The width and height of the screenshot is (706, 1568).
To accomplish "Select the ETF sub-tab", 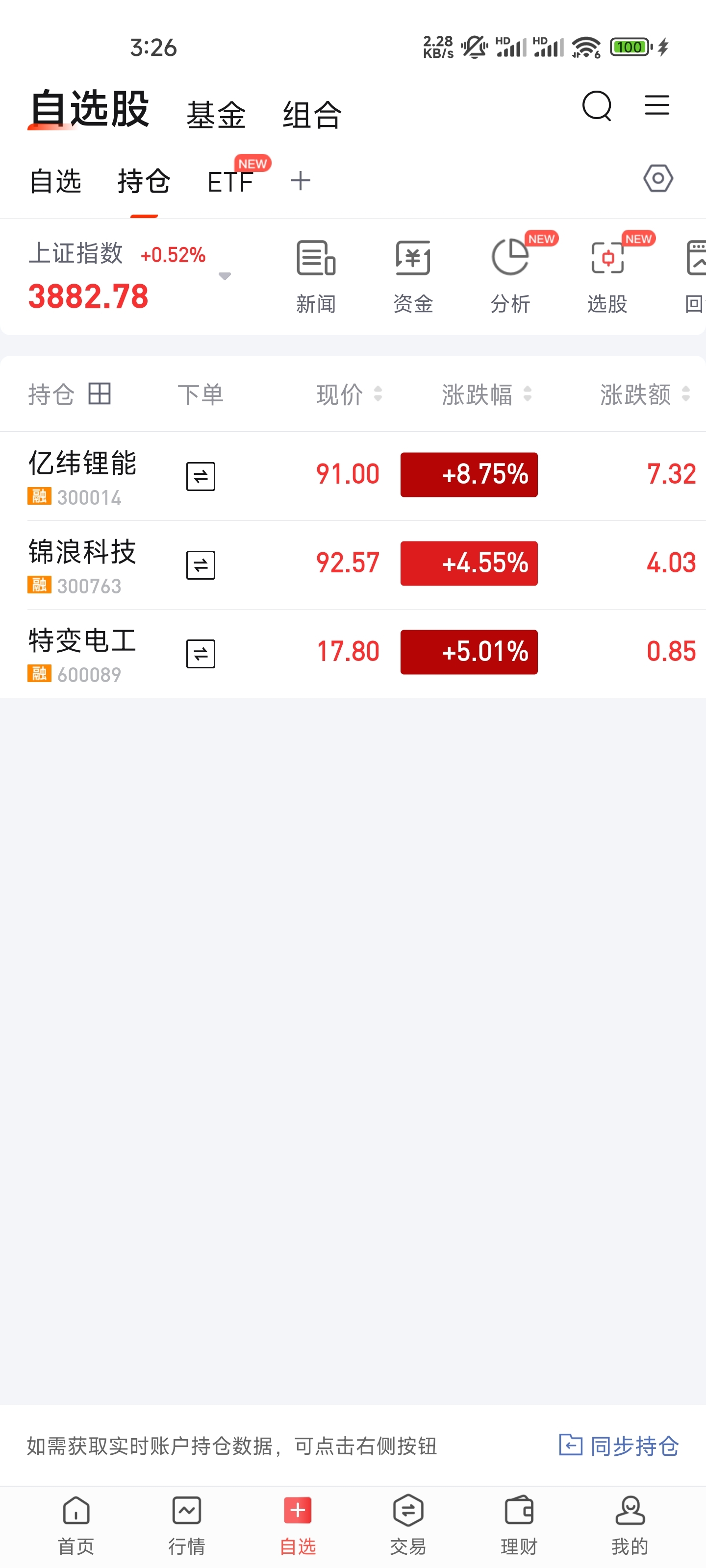I will (230, 181).
